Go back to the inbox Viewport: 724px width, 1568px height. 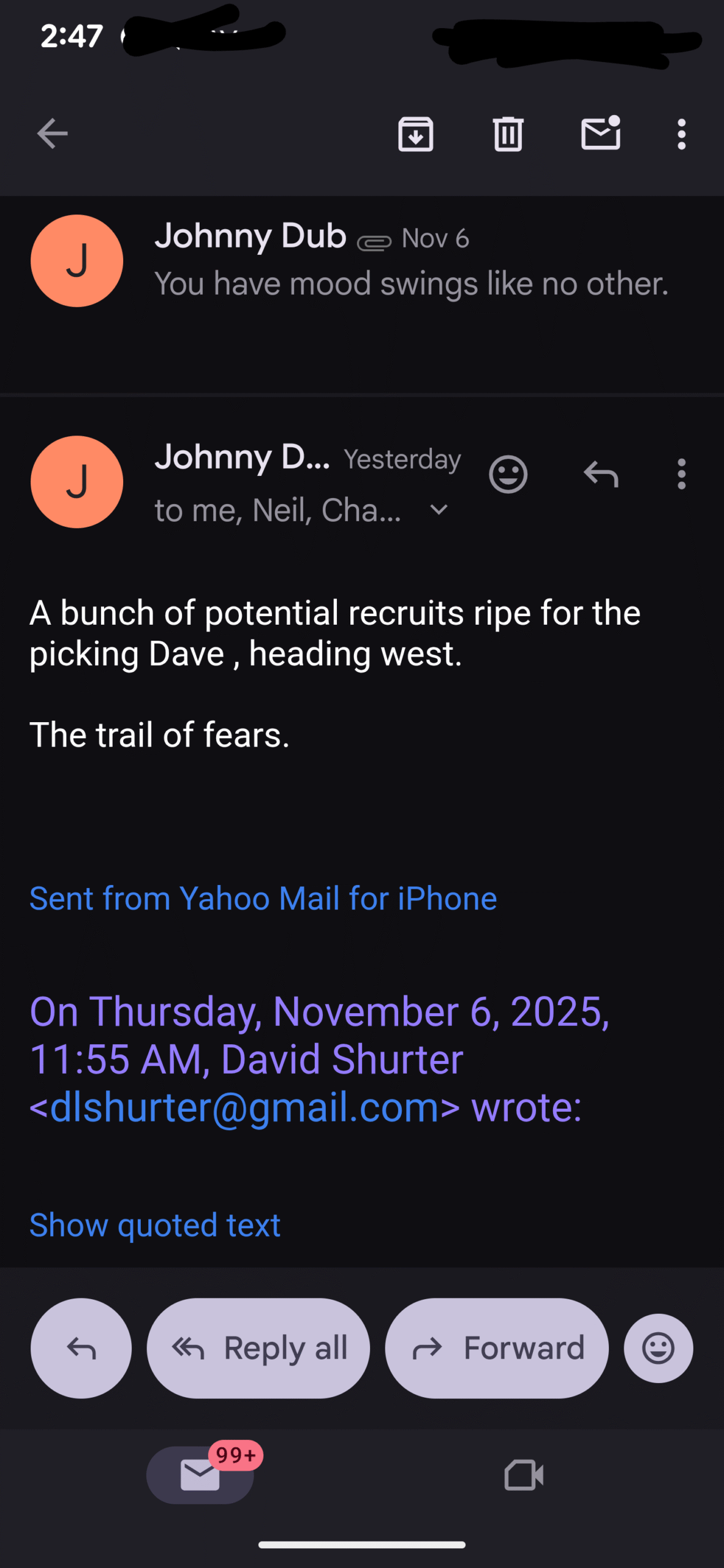pos(52,134)
